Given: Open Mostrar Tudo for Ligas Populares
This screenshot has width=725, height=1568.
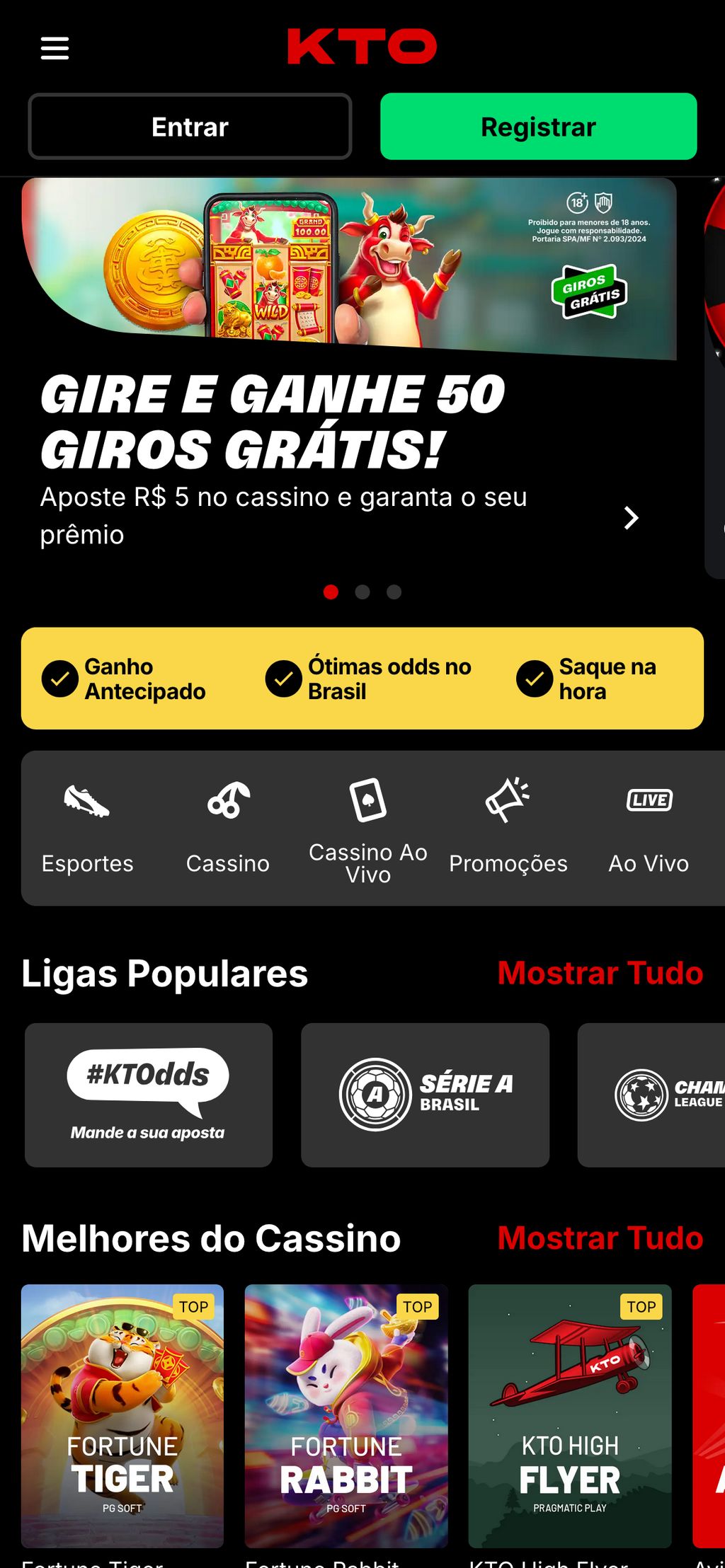Looking at the screenshot, I should coord(600,973).
